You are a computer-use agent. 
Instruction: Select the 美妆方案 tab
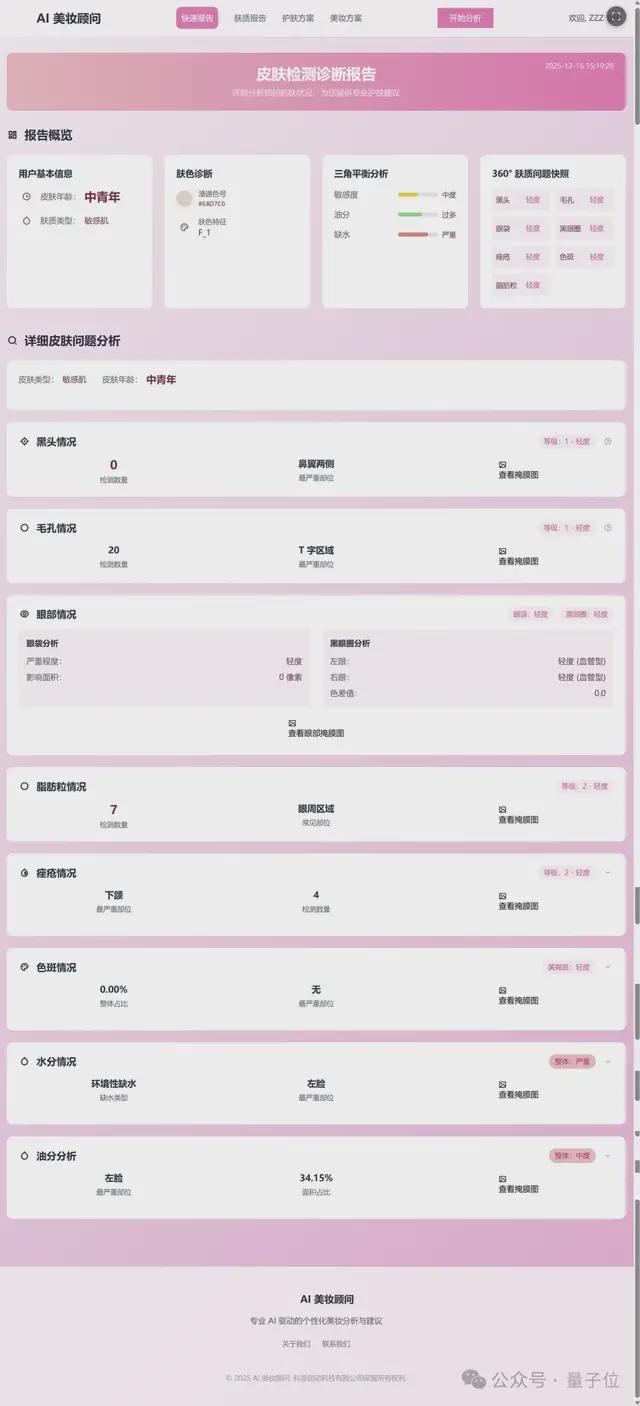(346, 18)
